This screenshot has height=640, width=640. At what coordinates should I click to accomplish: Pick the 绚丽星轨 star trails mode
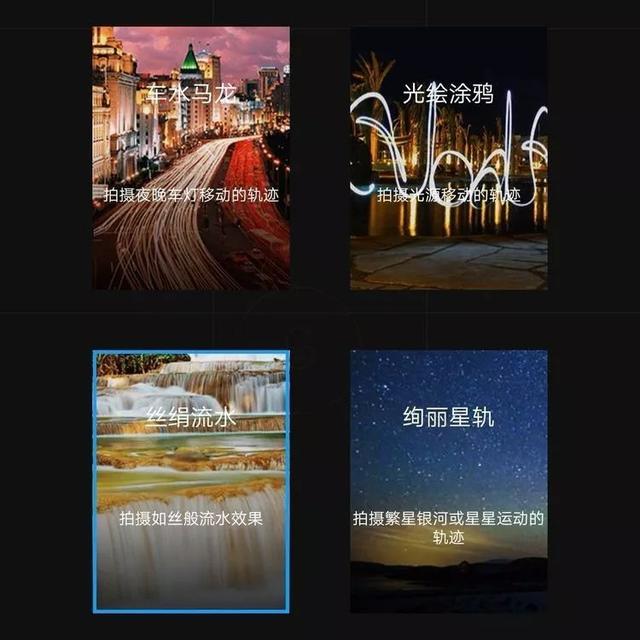coord(448,480)
